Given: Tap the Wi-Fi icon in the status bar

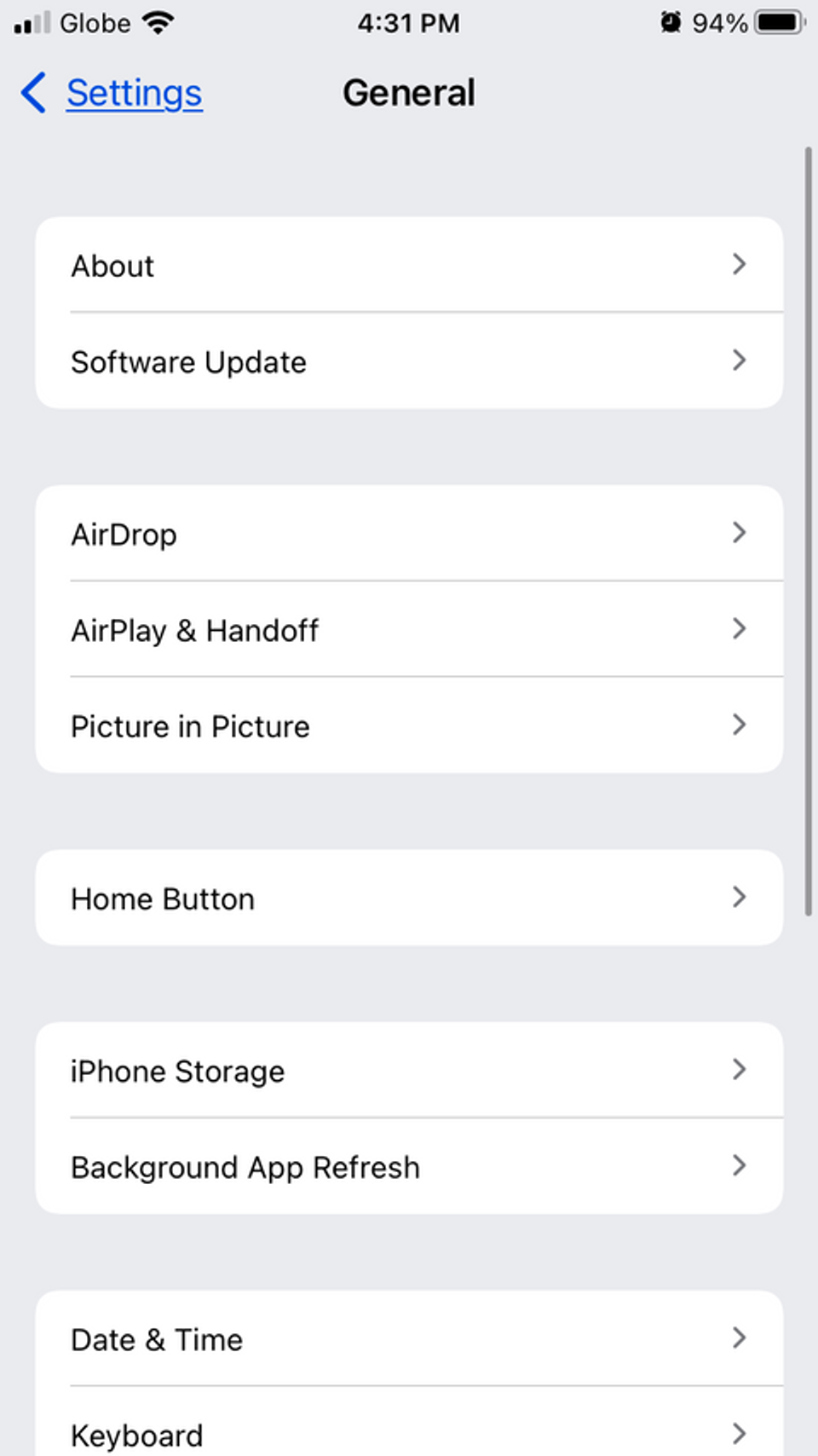Looking at the screenshot, I should (x=158, y=23).
